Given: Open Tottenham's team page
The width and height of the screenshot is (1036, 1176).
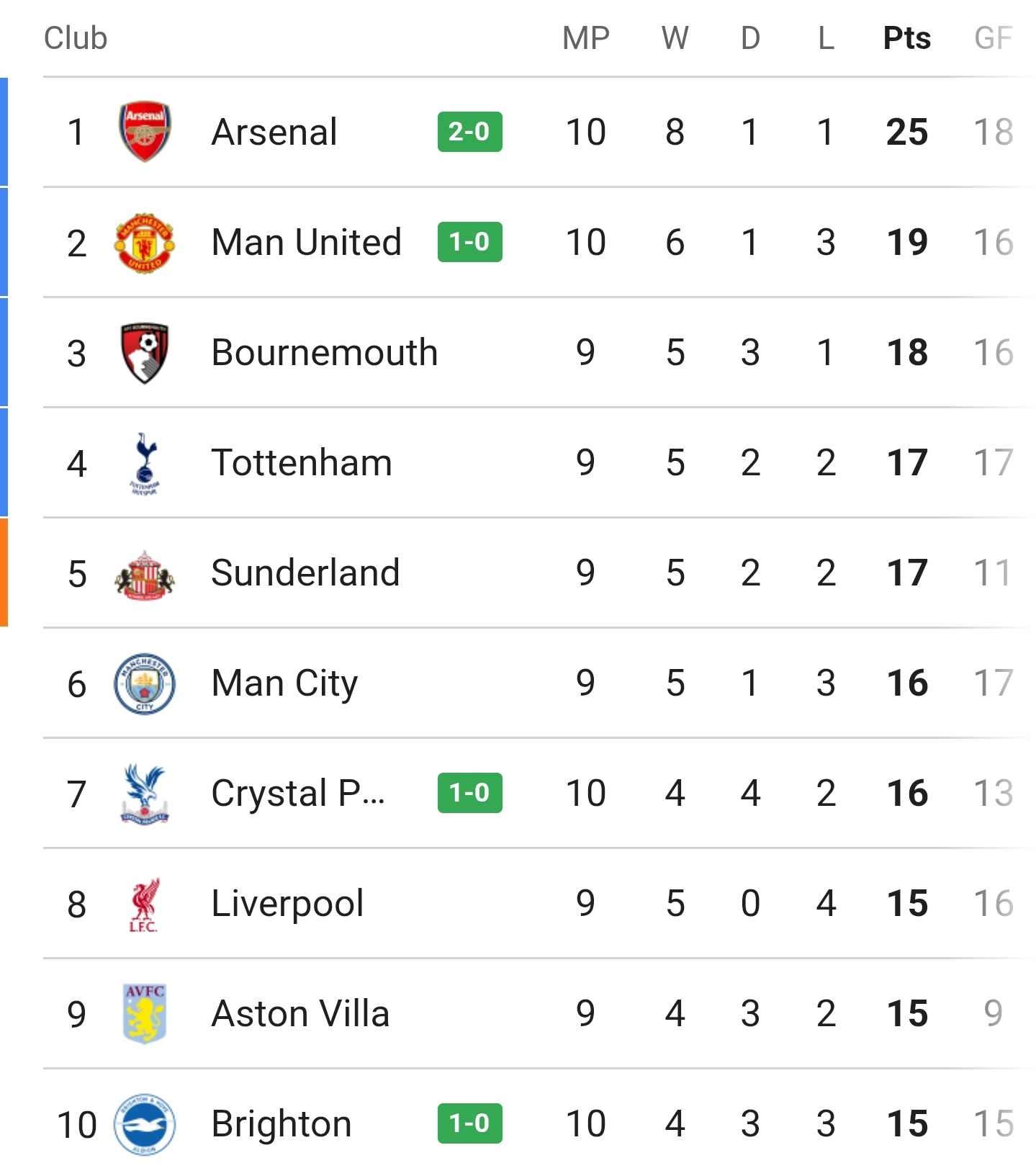Looking at the screenshot, I should (x=301, y=462).
